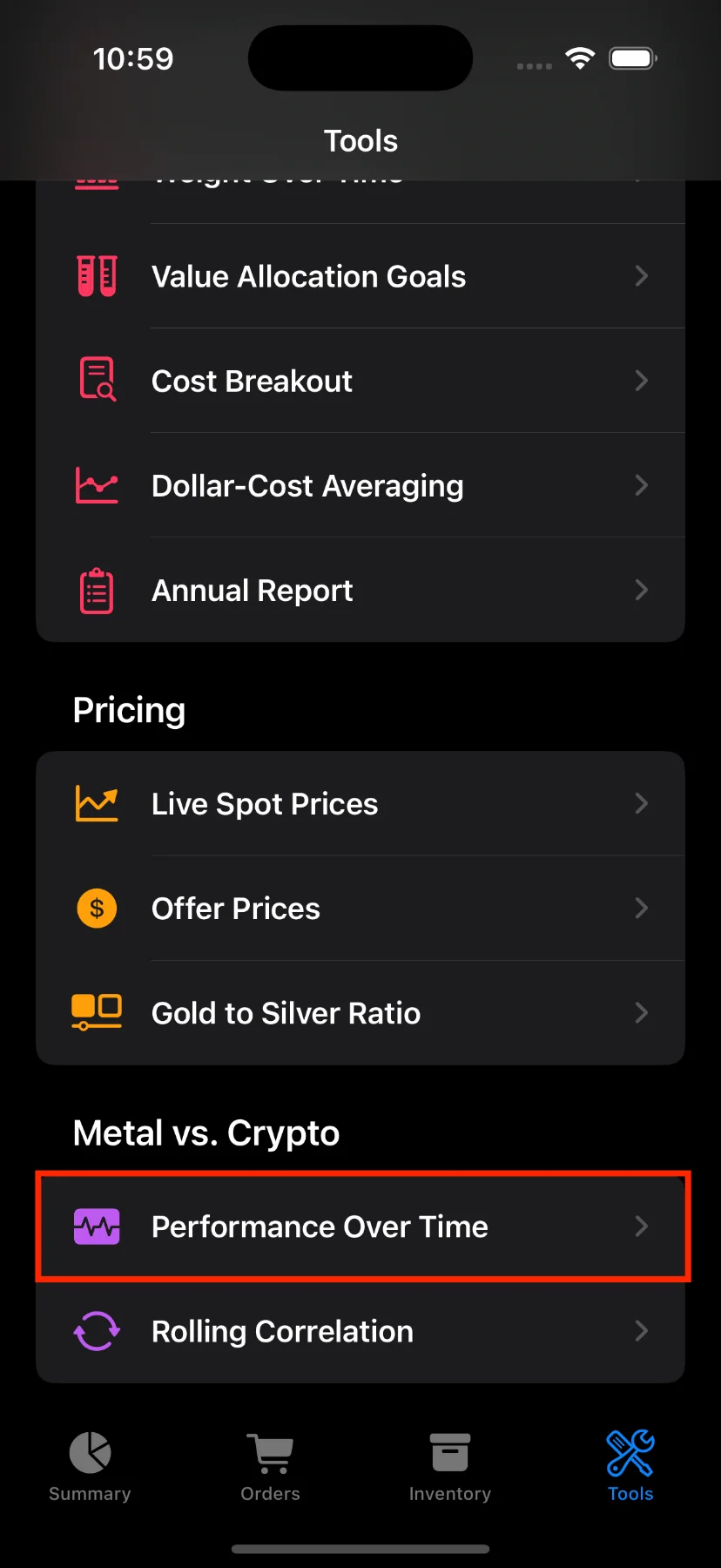Select the Value Allocation Goals test tube icon
Image resolution: width=721 pixels, height=1568 pixels.
(x=97, y=276)
